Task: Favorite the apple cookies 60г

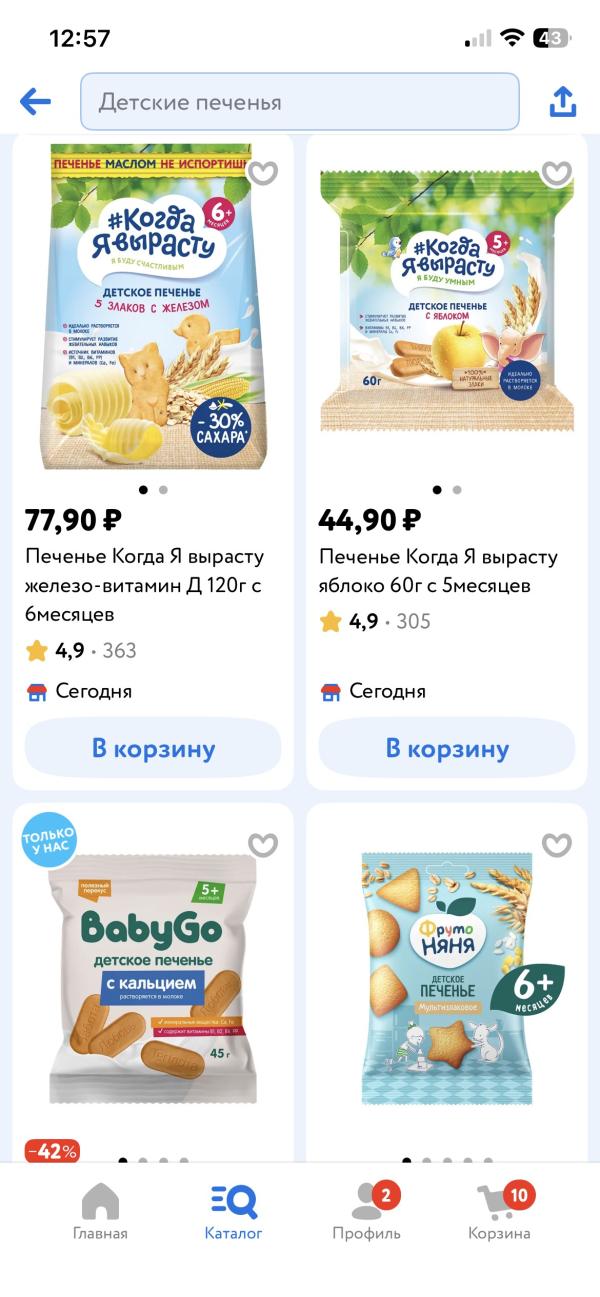Action: (557, 174)
